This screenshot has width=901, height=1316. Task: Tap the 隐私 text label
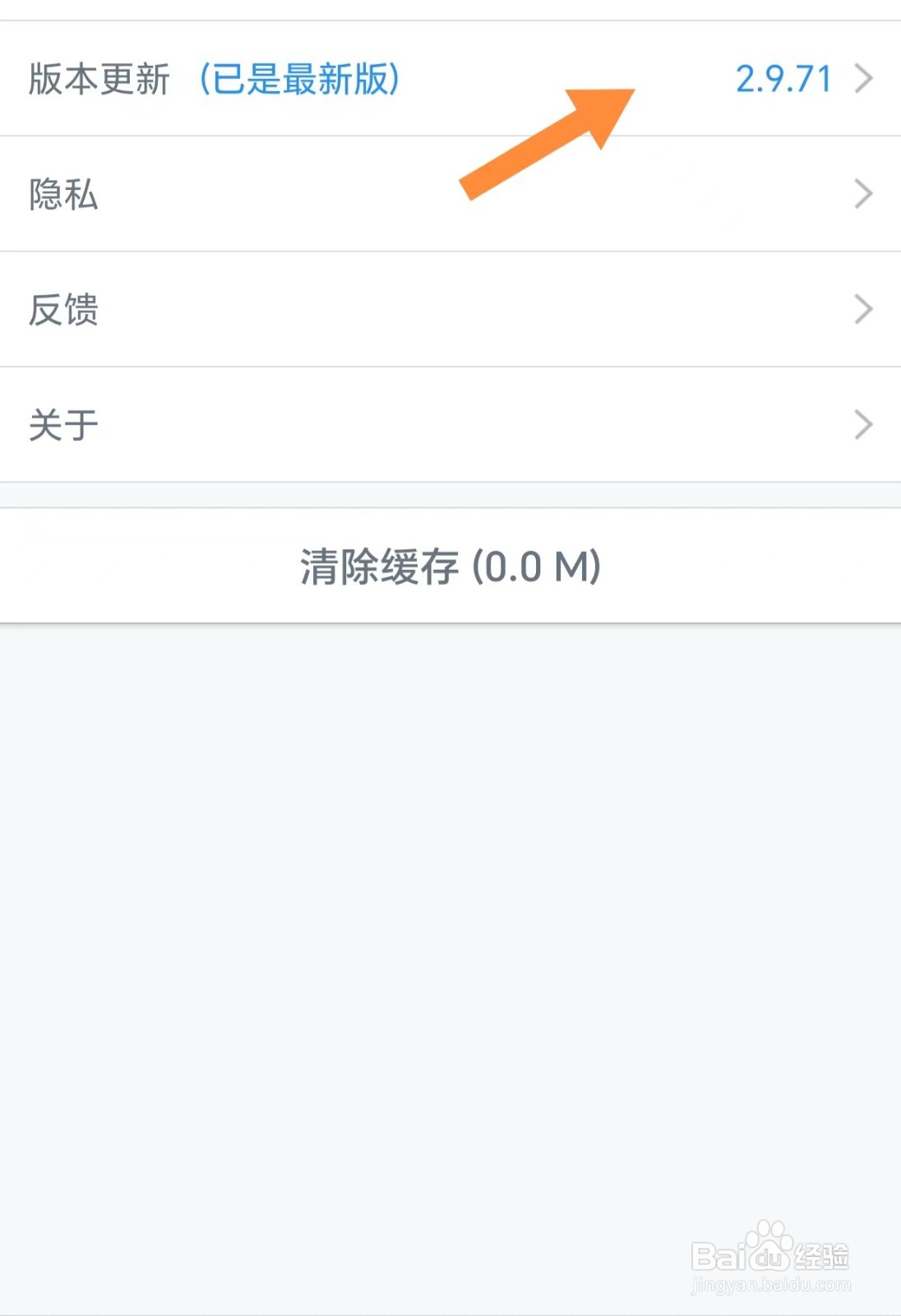63,195
